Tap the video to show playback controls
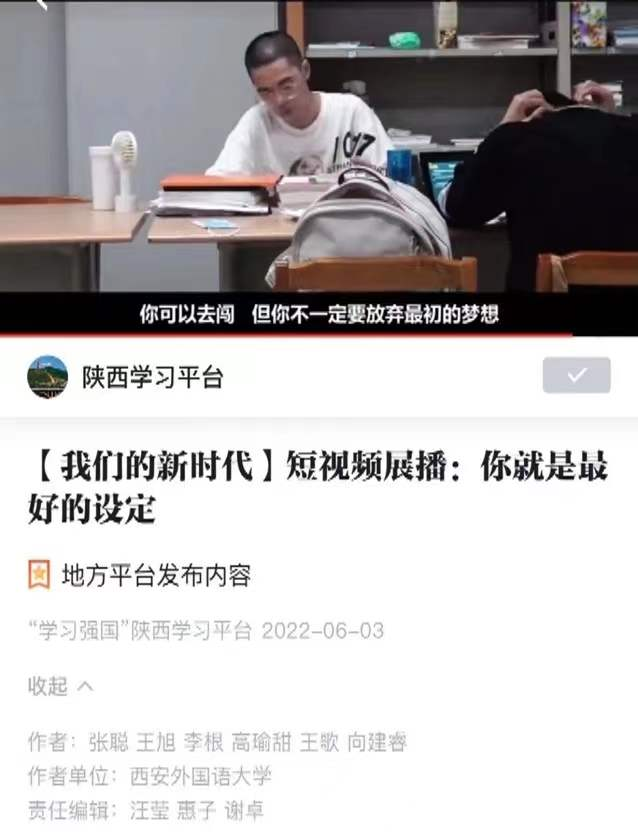This screenshot has width=638, height=839. point(319,150)
